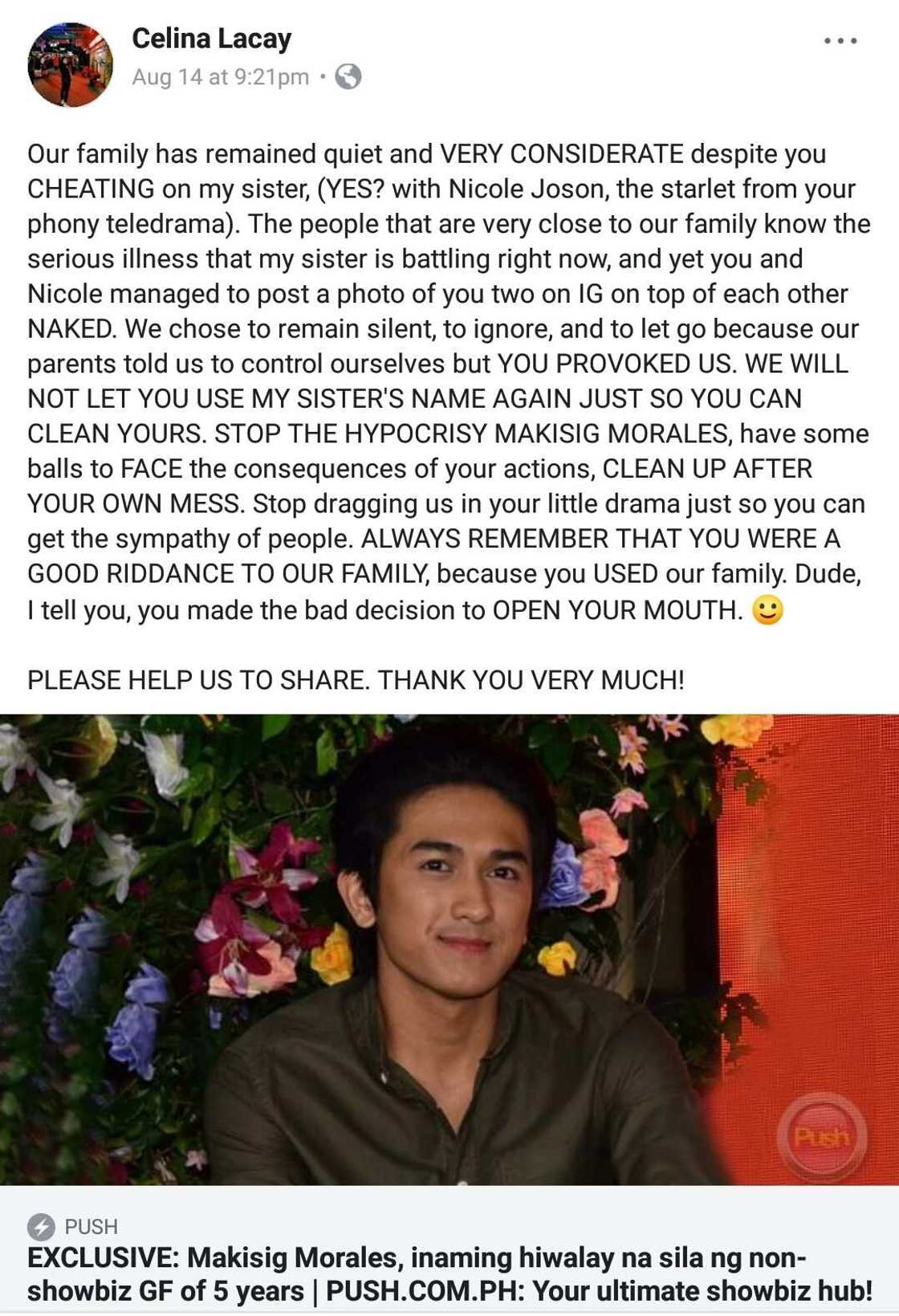Open the post's three-dot overflow menu
The height and width of the screenshot is (1316, 899).
(840, 41)
